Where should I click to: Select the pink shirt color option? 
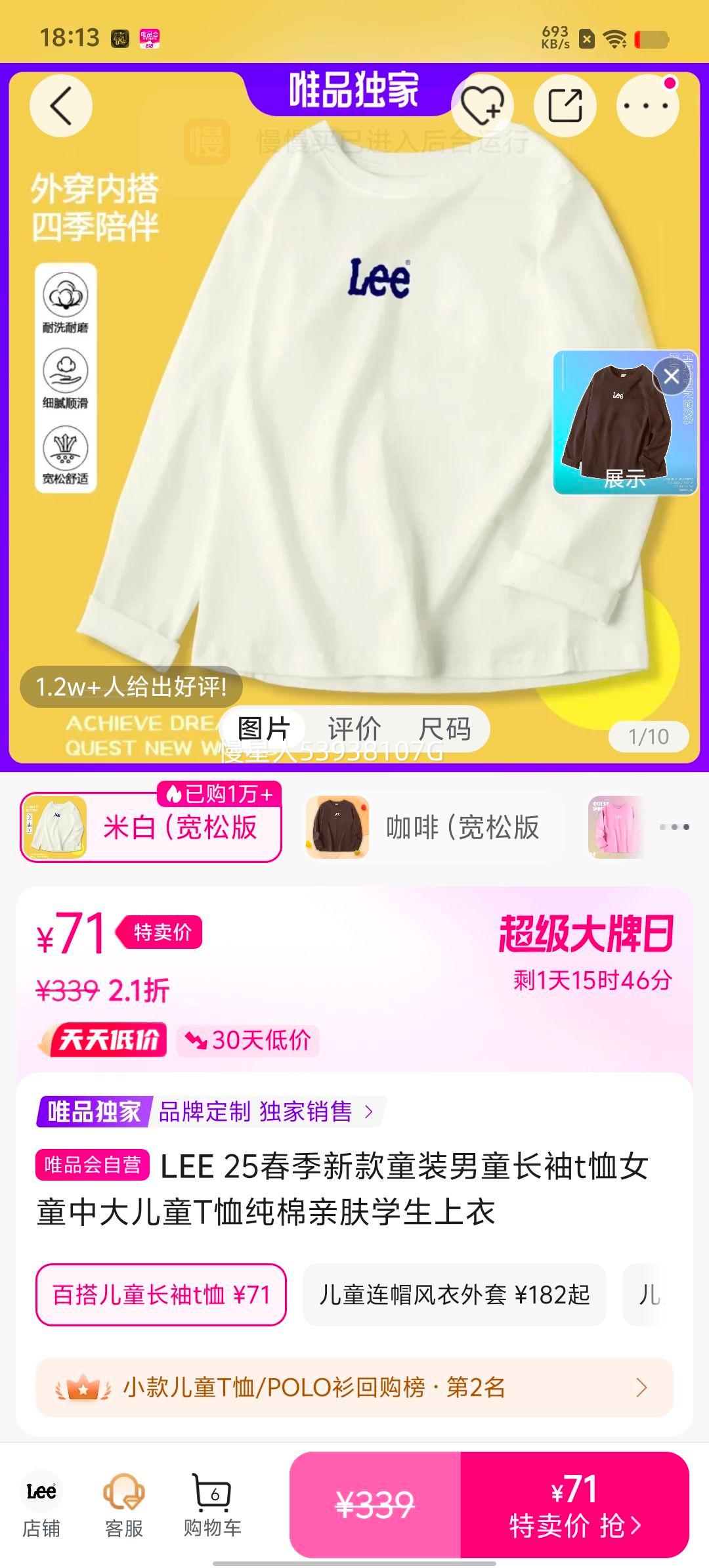[x=616, y=827]
